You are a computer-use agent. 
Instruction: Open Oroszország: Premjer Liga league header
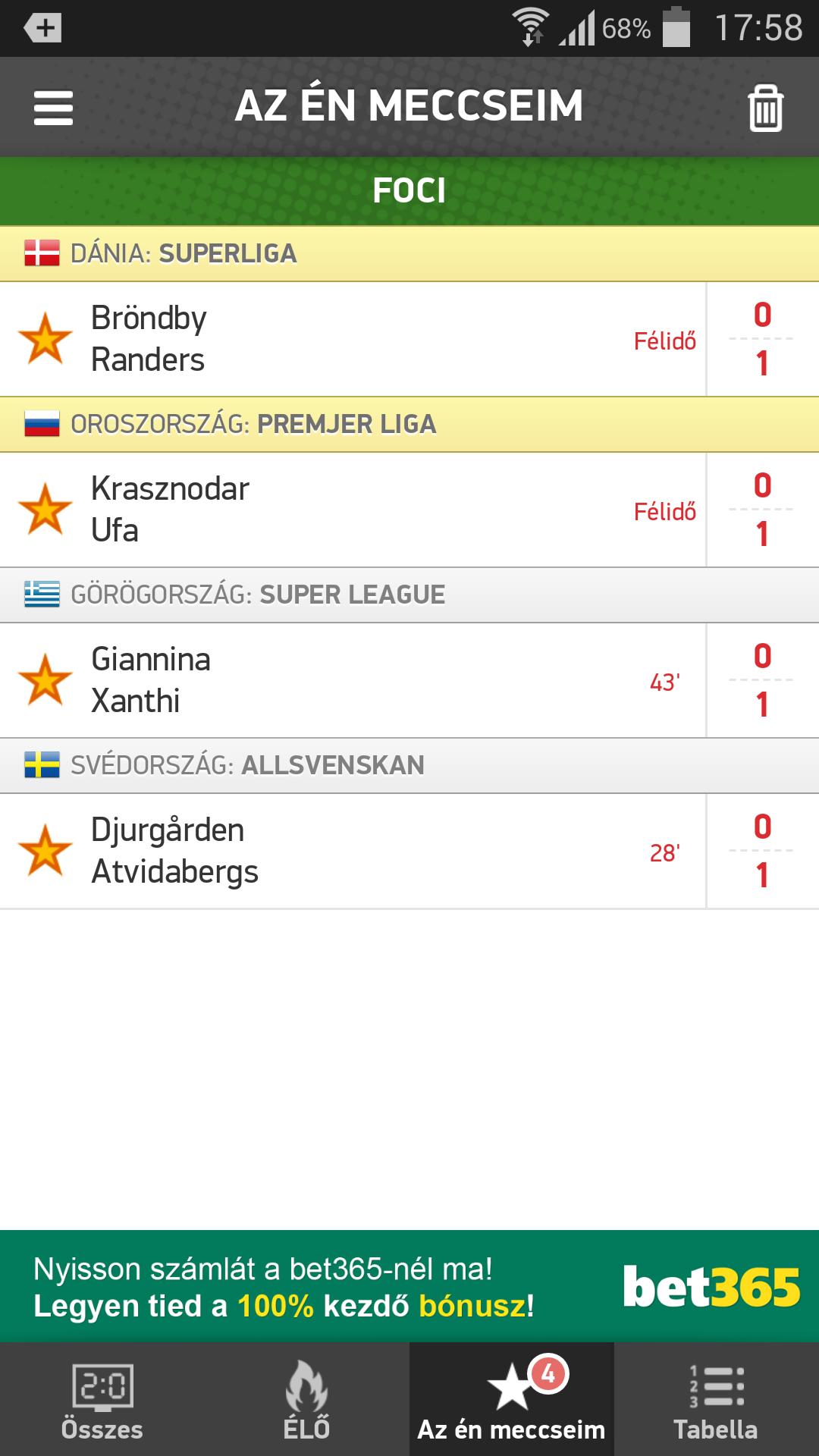tap(409, 424)
